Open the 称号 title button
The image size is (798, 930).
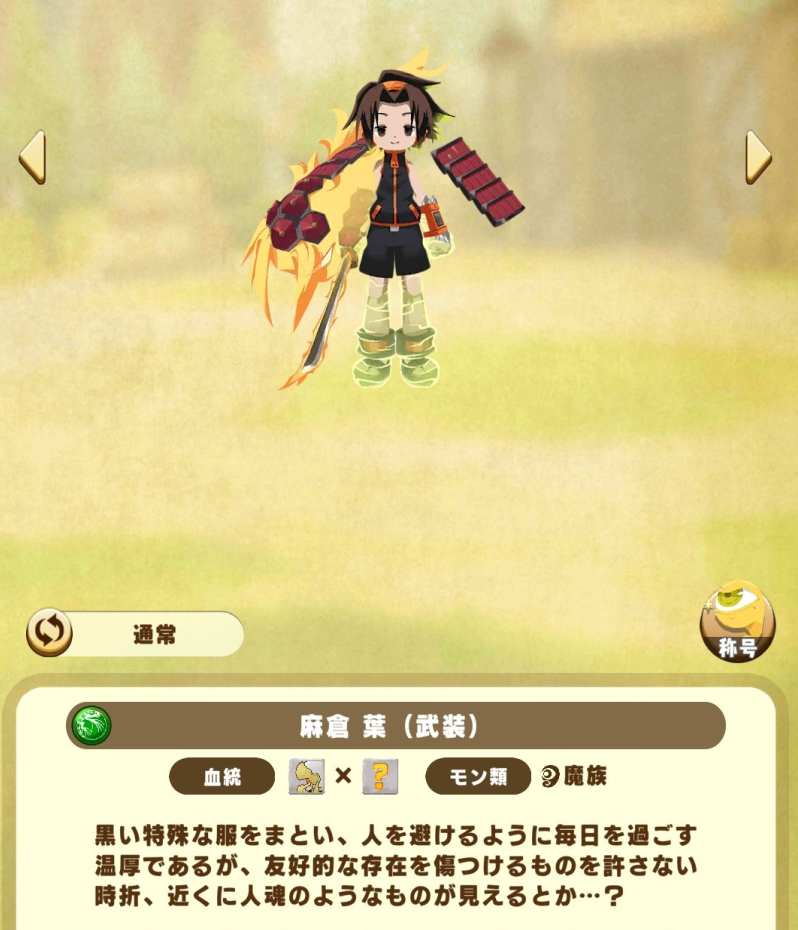coord(737,622)
